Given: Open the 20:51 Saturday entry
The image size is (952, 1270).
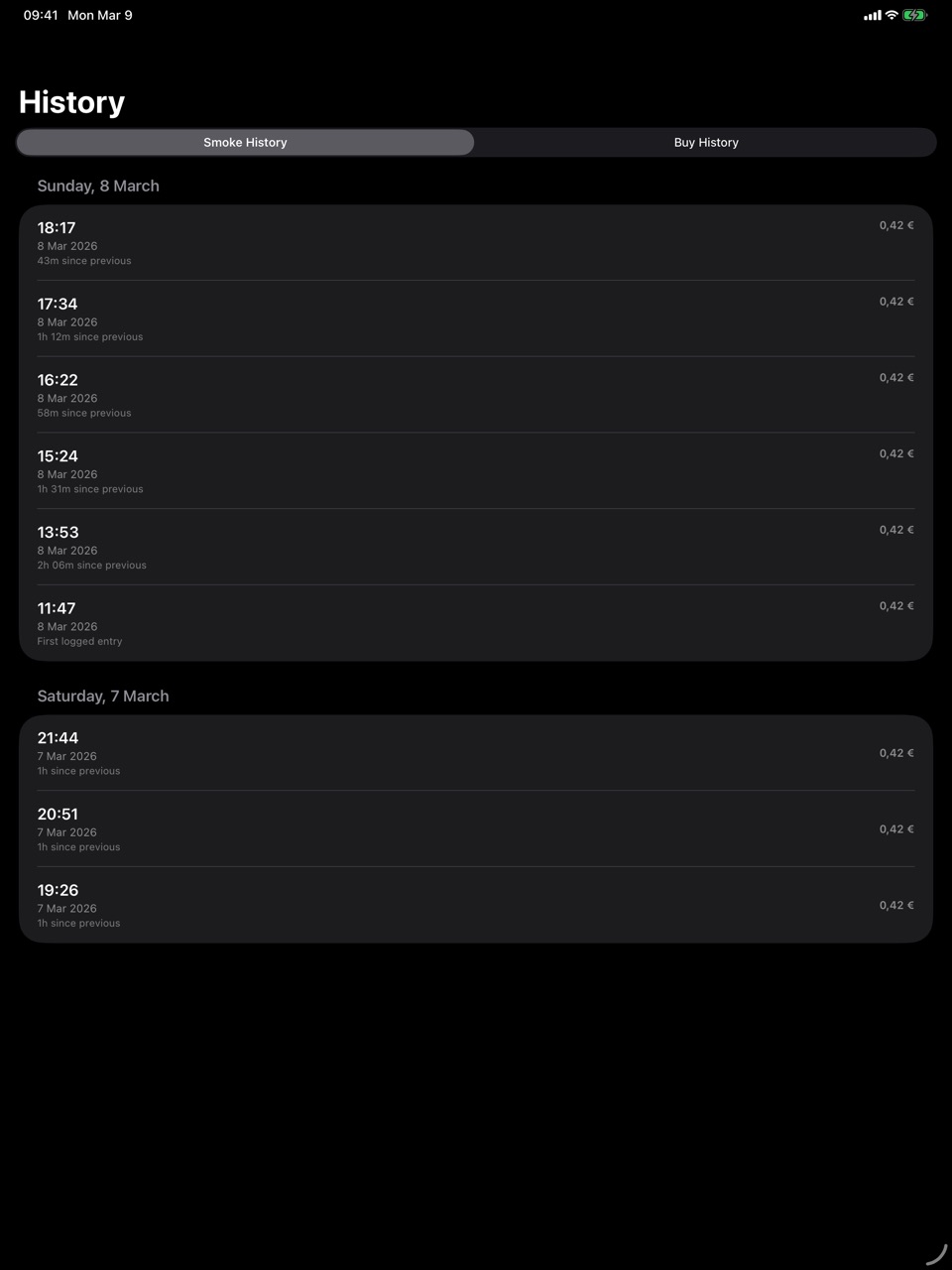Looking at the screenshot, I should coord(476,828).
